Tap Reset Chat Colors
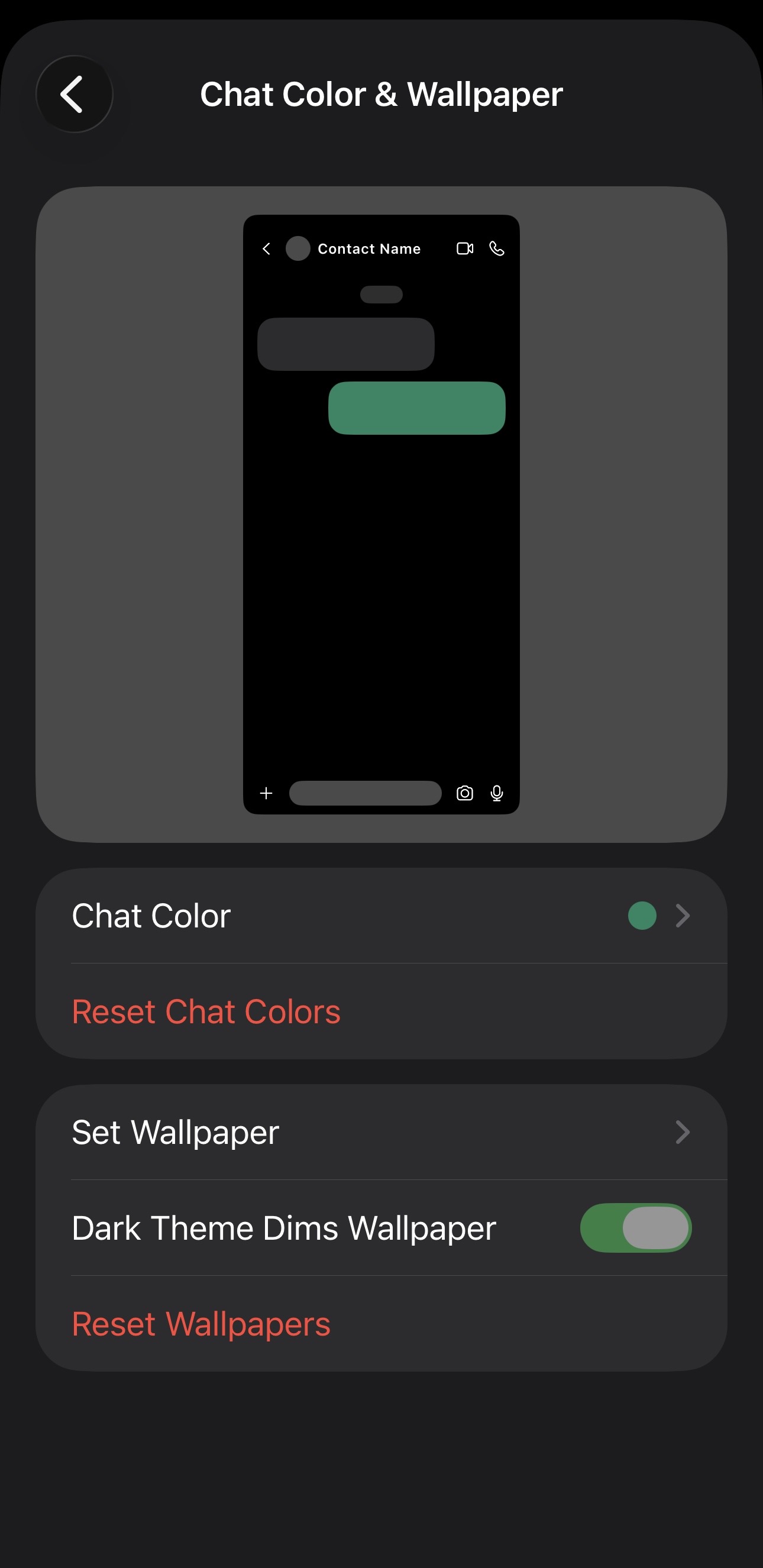Image resolution: width=763 pixels, height=1568 pixels. tap(206, 1011)
